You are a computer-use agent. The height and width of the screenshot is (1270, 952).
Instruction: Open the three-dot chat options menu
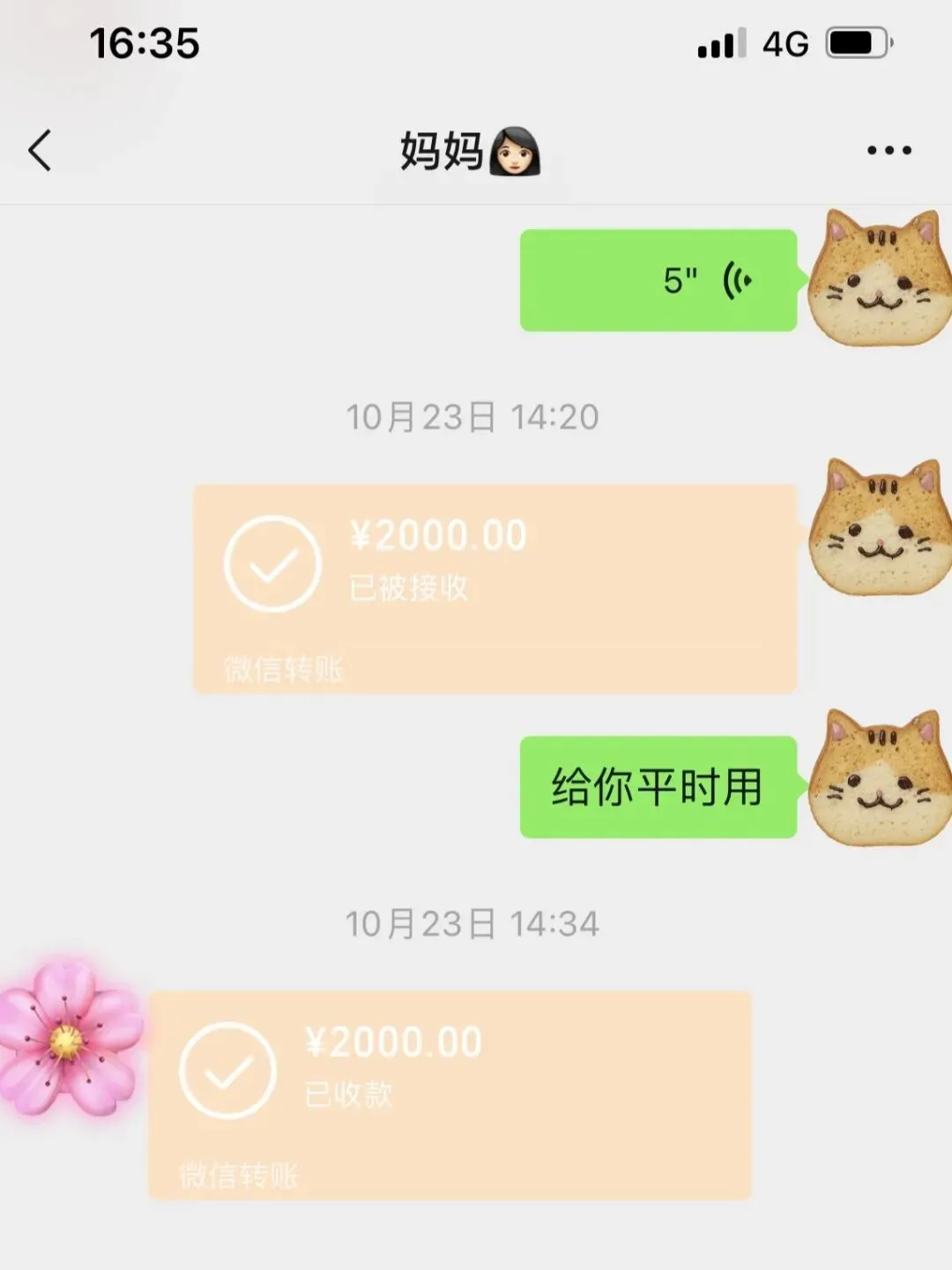click(x=889, y=151)
